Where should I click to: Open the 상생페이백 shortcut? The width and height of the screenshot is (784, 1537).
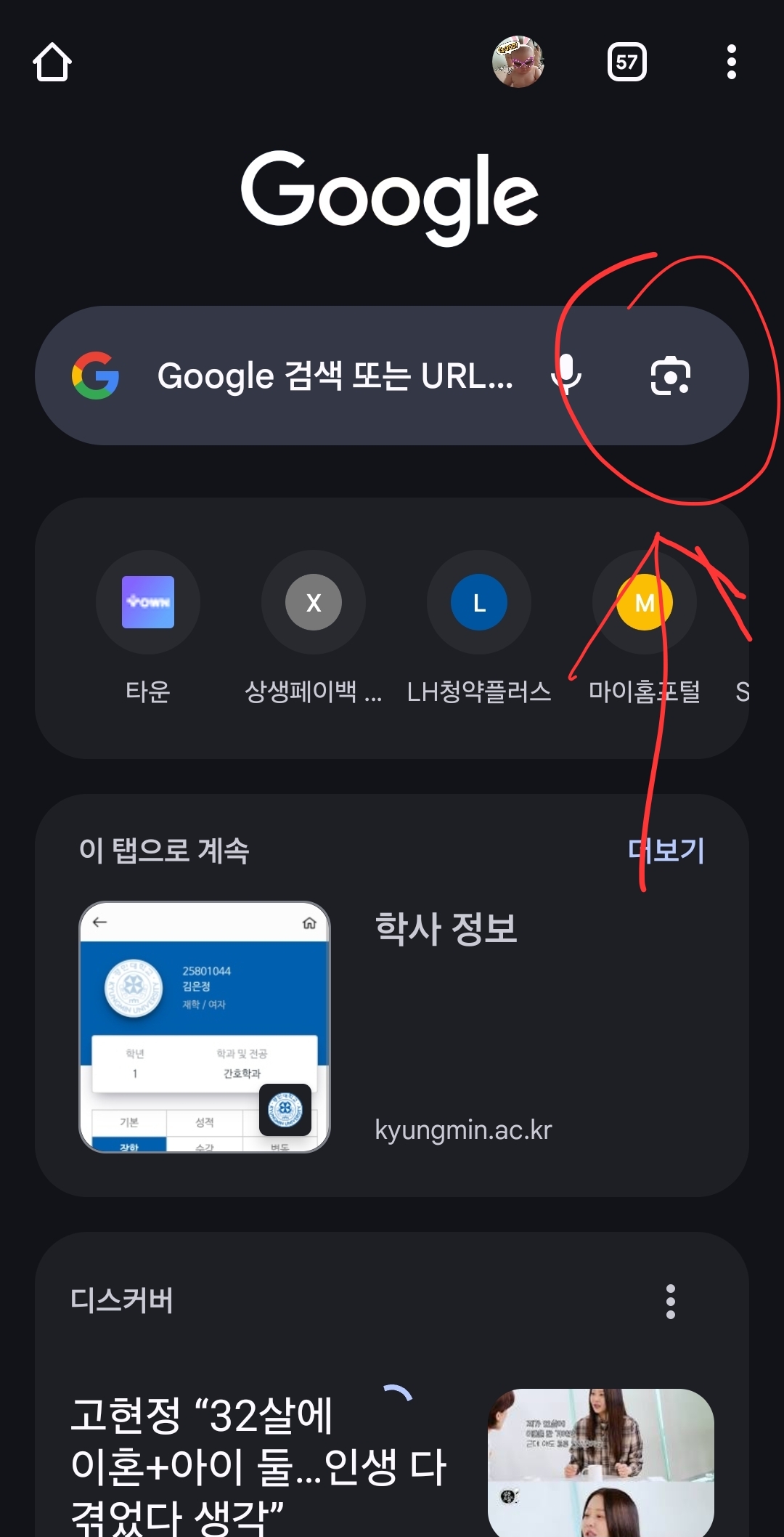(313, 603)
